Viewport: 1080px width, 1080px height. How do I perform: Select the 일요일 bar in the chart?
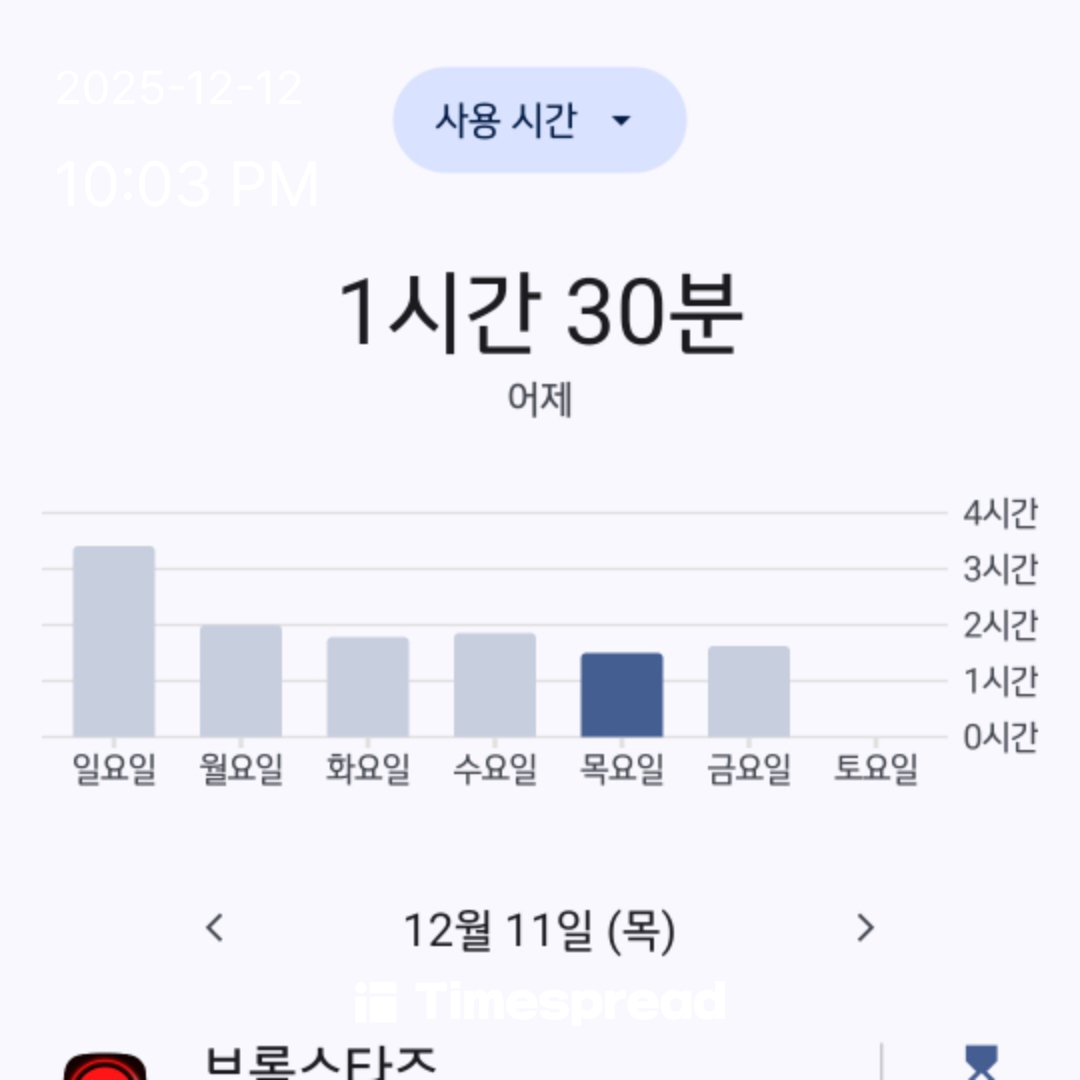114,642
